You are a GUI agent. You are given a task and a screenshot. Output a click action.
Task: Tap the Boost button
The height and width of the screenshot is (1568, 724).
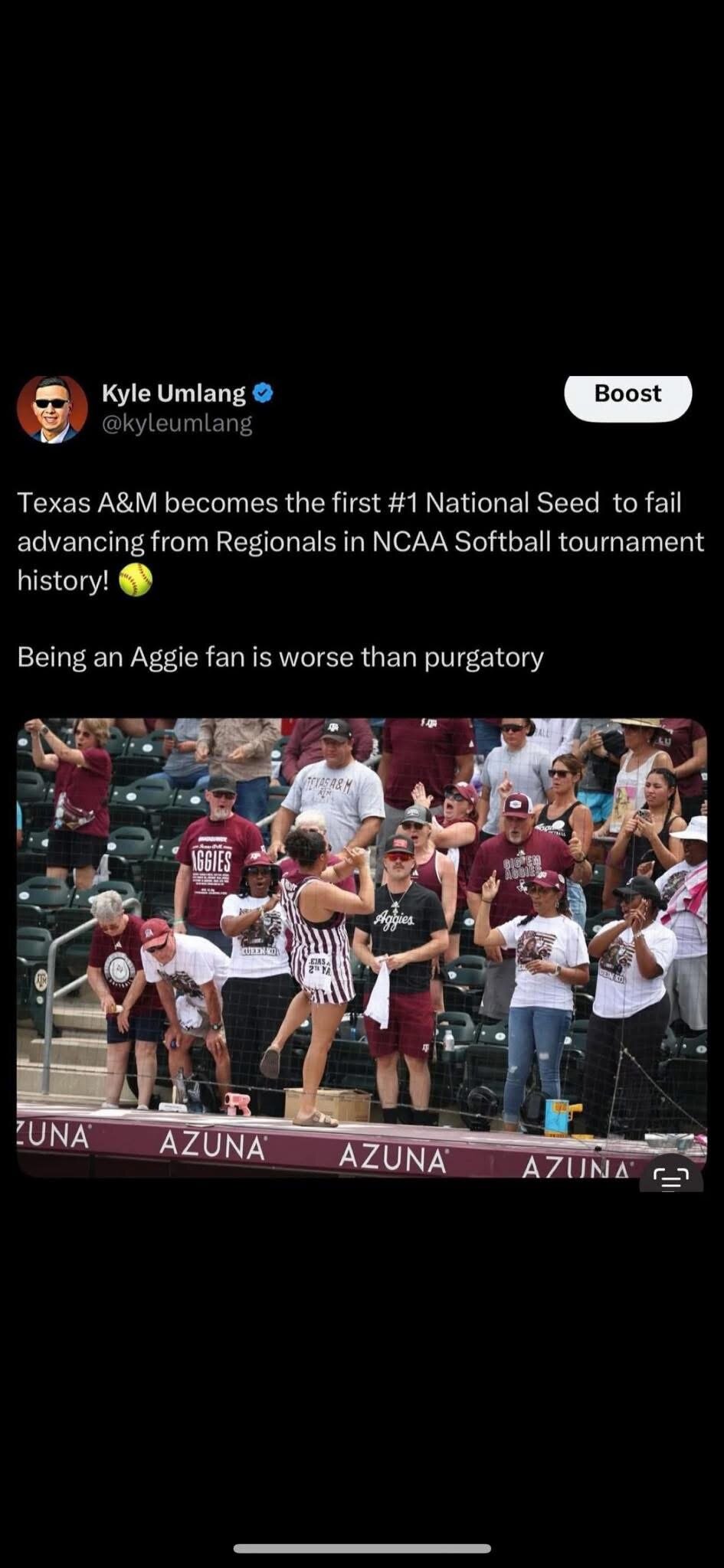tap(628, 395)
